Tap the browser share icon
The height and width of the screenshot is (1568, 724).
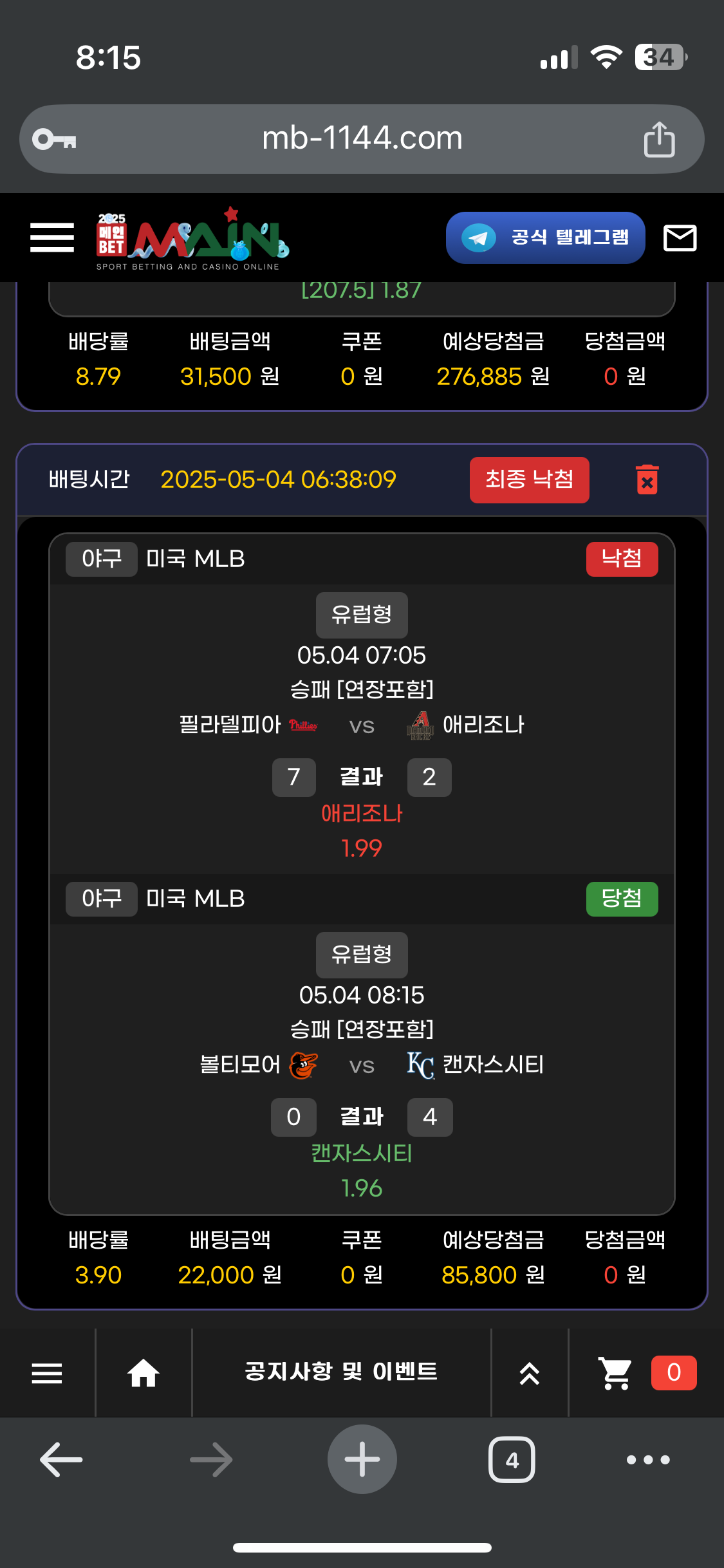coord(659,139)
